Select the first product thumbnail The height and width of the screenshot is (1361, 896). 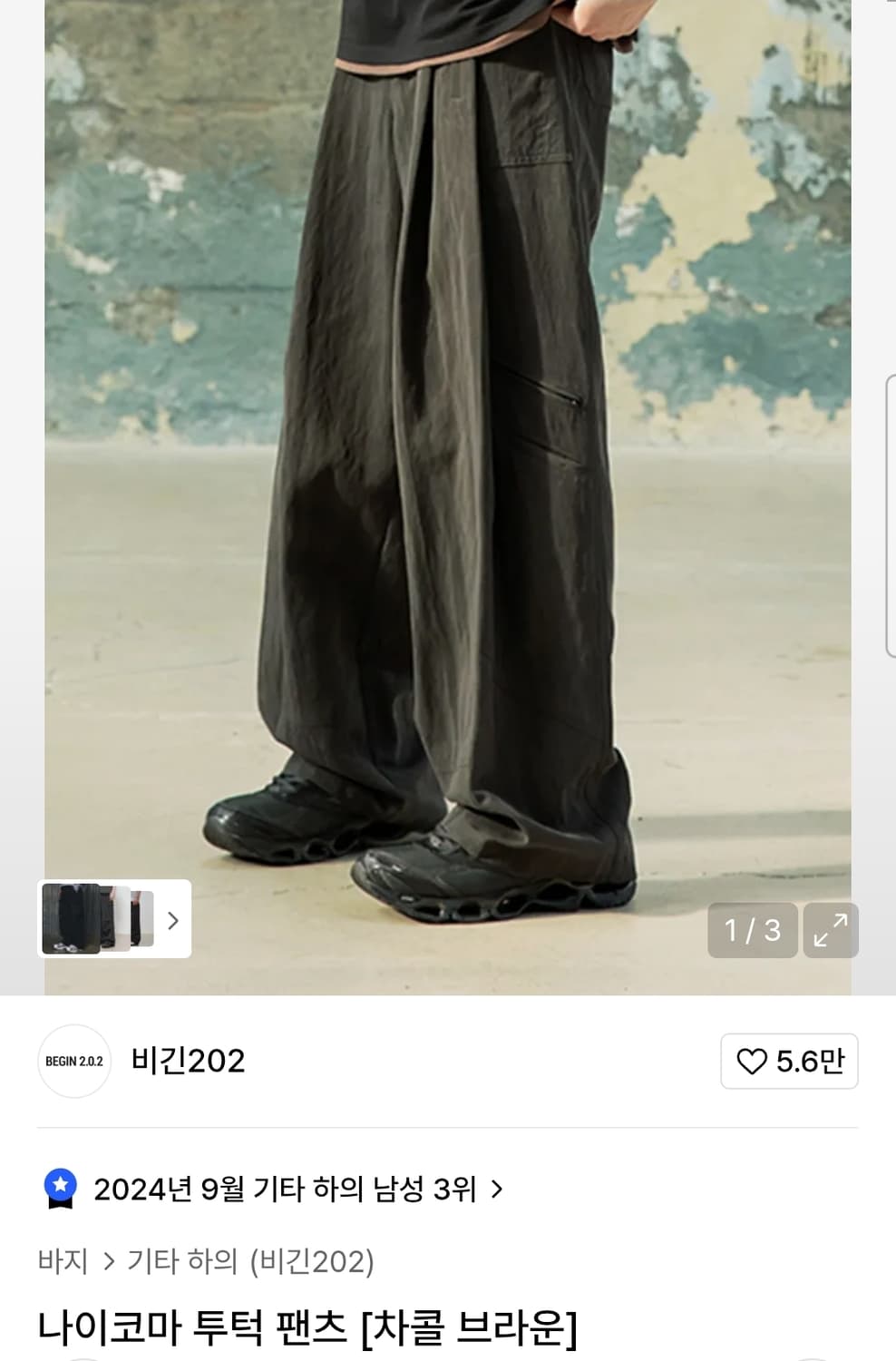point(69,921)
